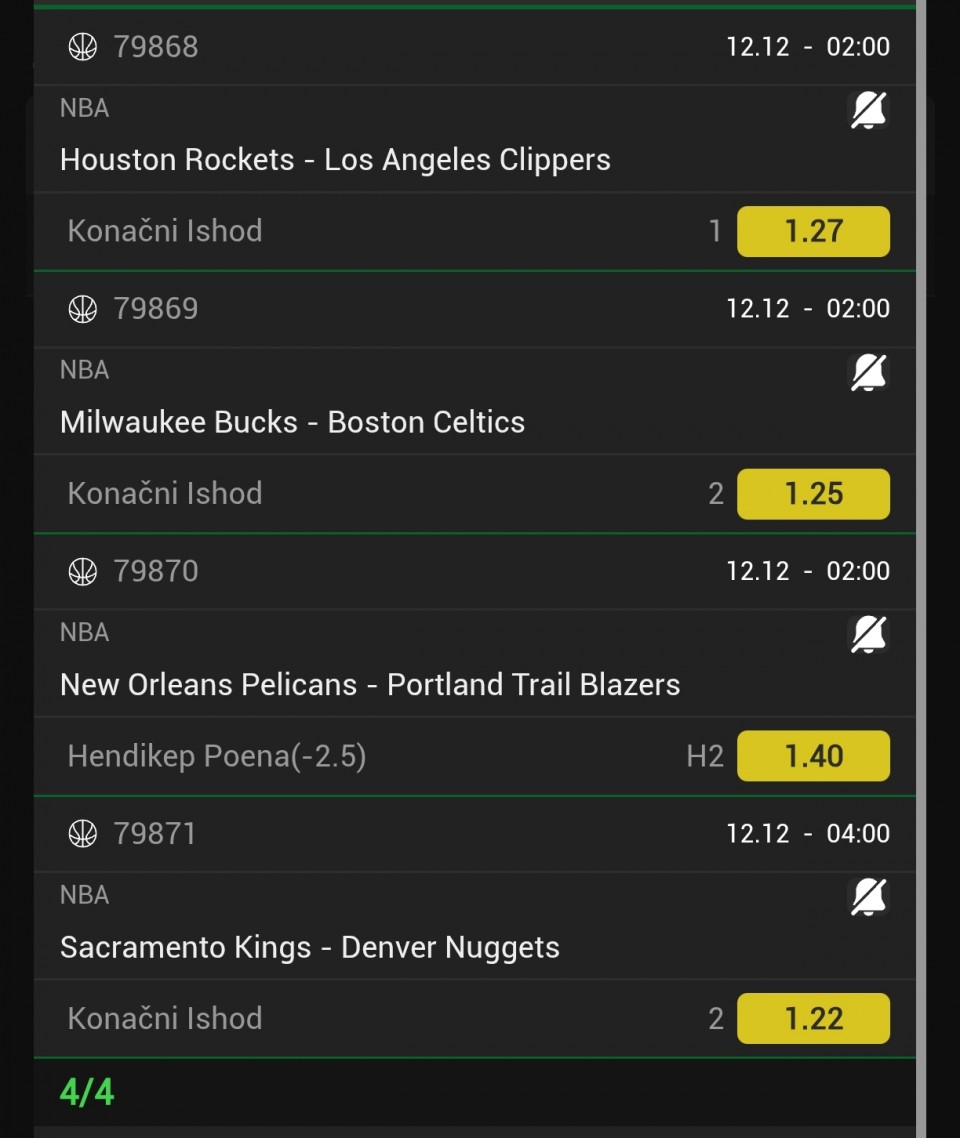Toggle notifications bell for Sacramento Kings match
The height and width of the screenshot is (1138, 960).
point(868,897)
